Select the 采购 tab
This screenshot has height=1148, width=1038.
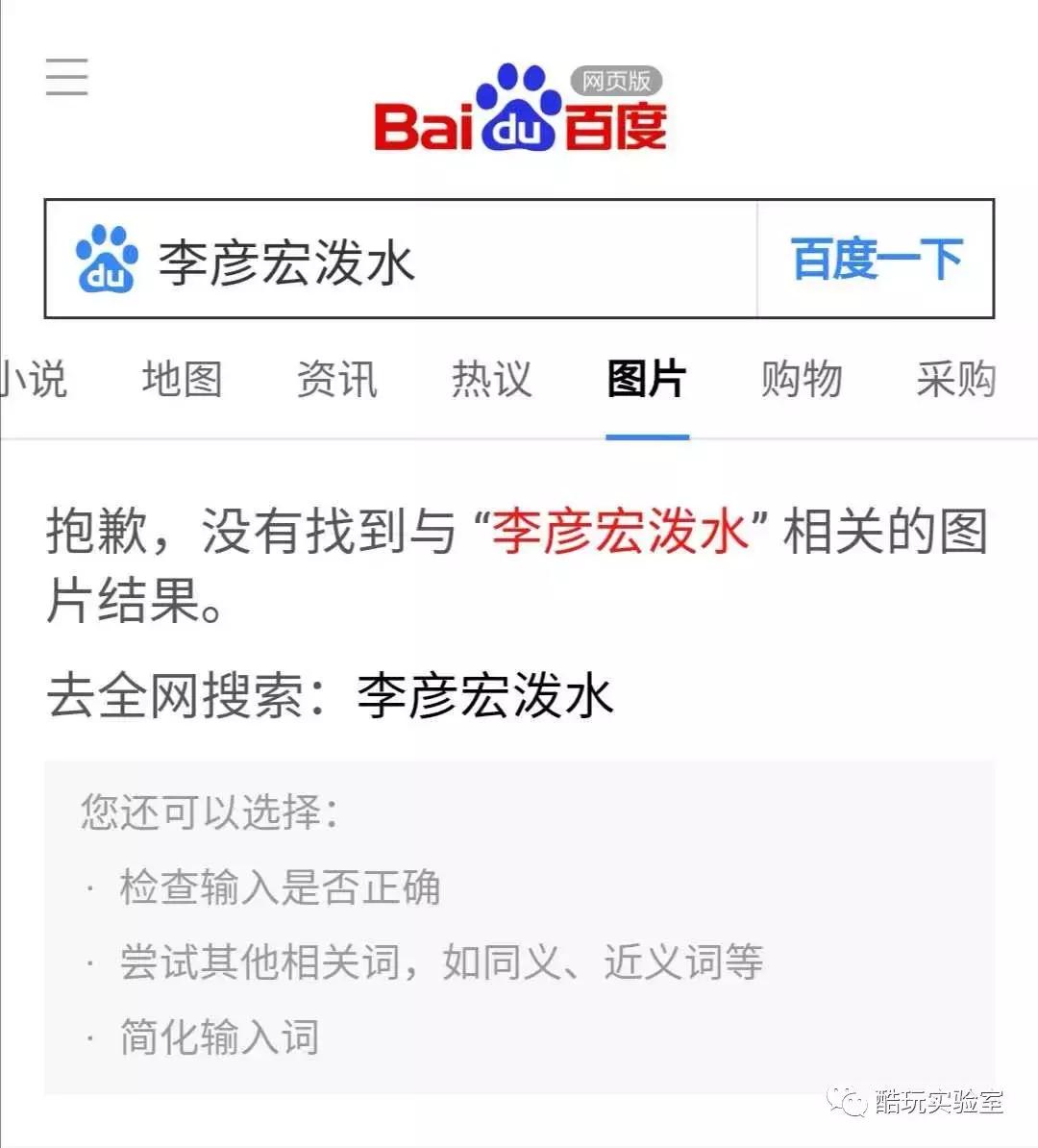pyautogui.click(x=957, y=378)
